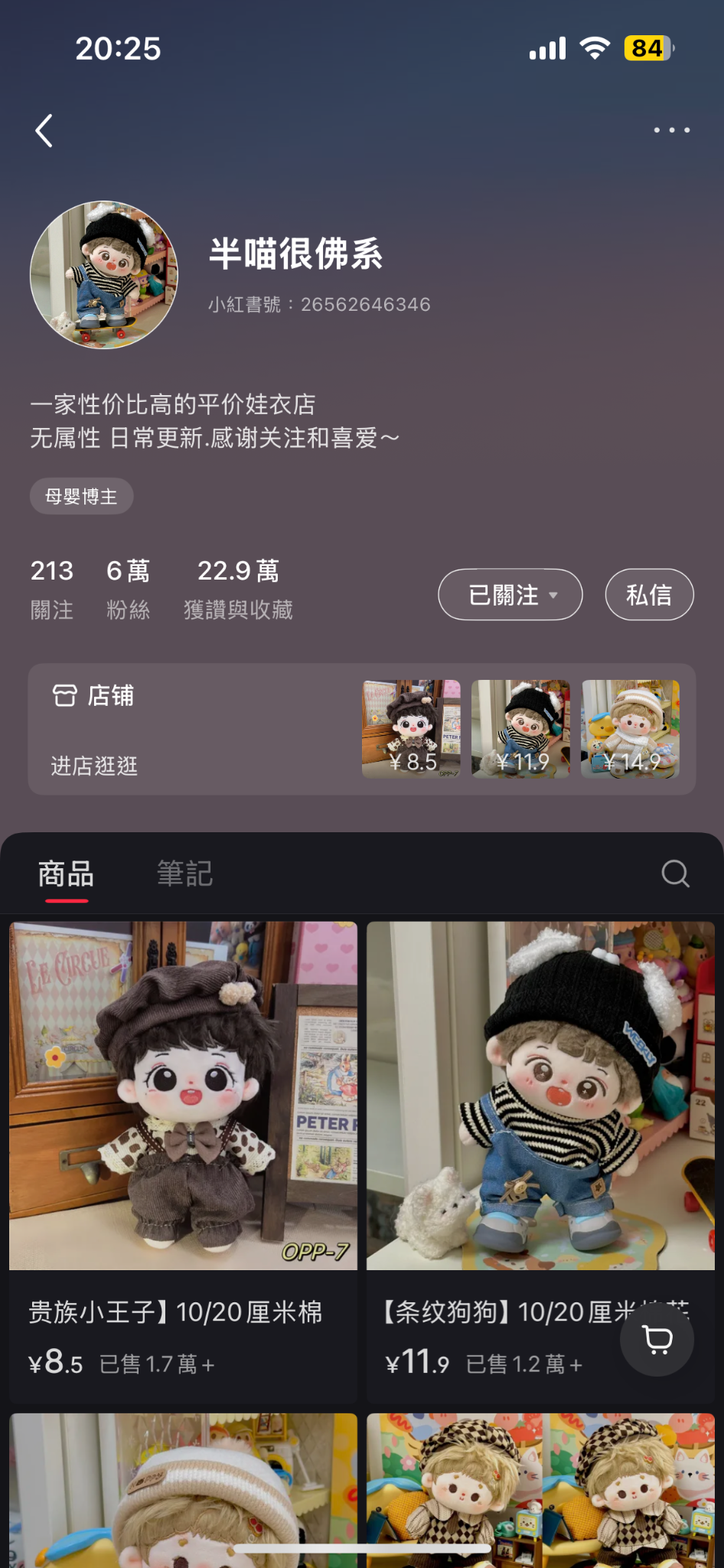724x1568 pixels.
Task: View the 22.9萬 獲讚與收藏 details
Action: click(x=238, y=588)
